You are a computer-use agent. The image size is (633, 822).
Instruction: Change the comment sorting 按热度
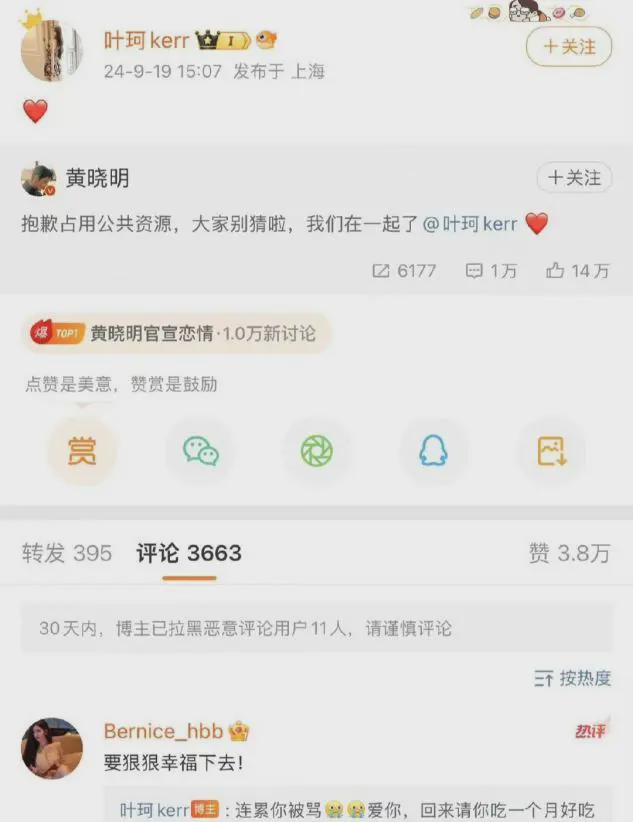pyautogui.click(x=572, y=678)
